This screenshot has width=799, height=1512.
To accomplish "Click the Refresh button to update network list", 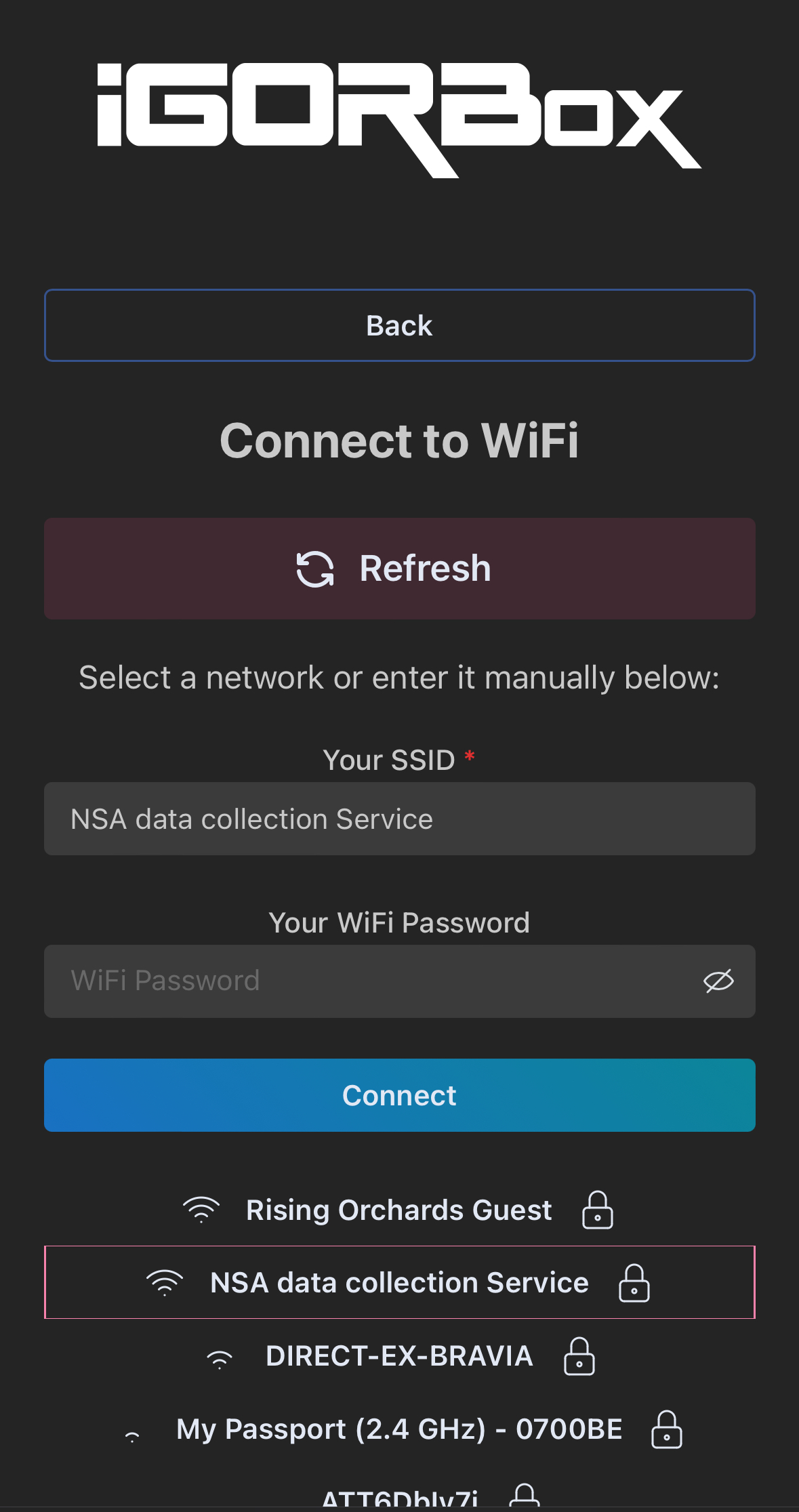I will pyautogui.click(x=399, y=569).
